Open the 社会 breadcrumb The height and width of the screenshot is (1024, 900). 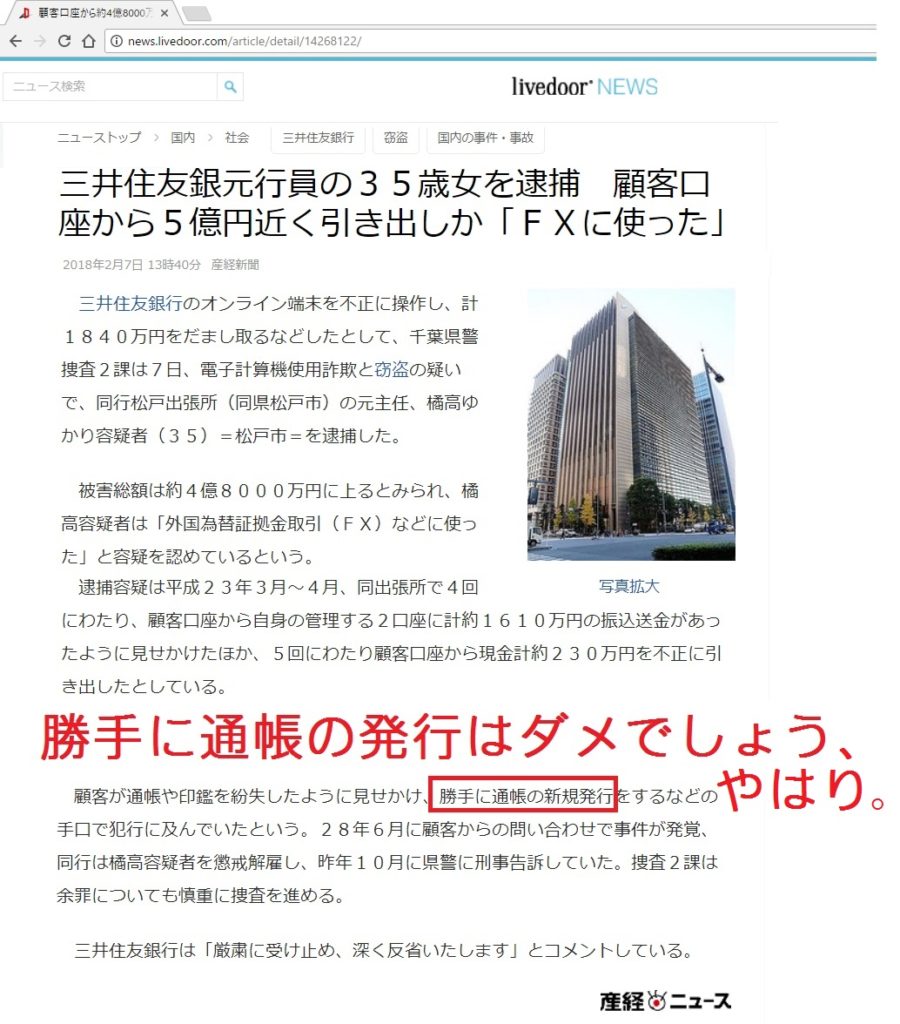[x=237, y=137]
